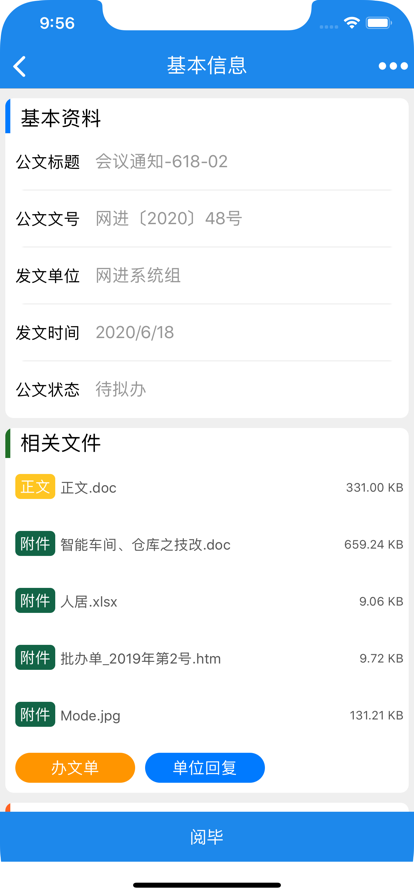Tap the 阅毕 button
Viewport: 414px width, 896px height.
click(x=207, y=837)
